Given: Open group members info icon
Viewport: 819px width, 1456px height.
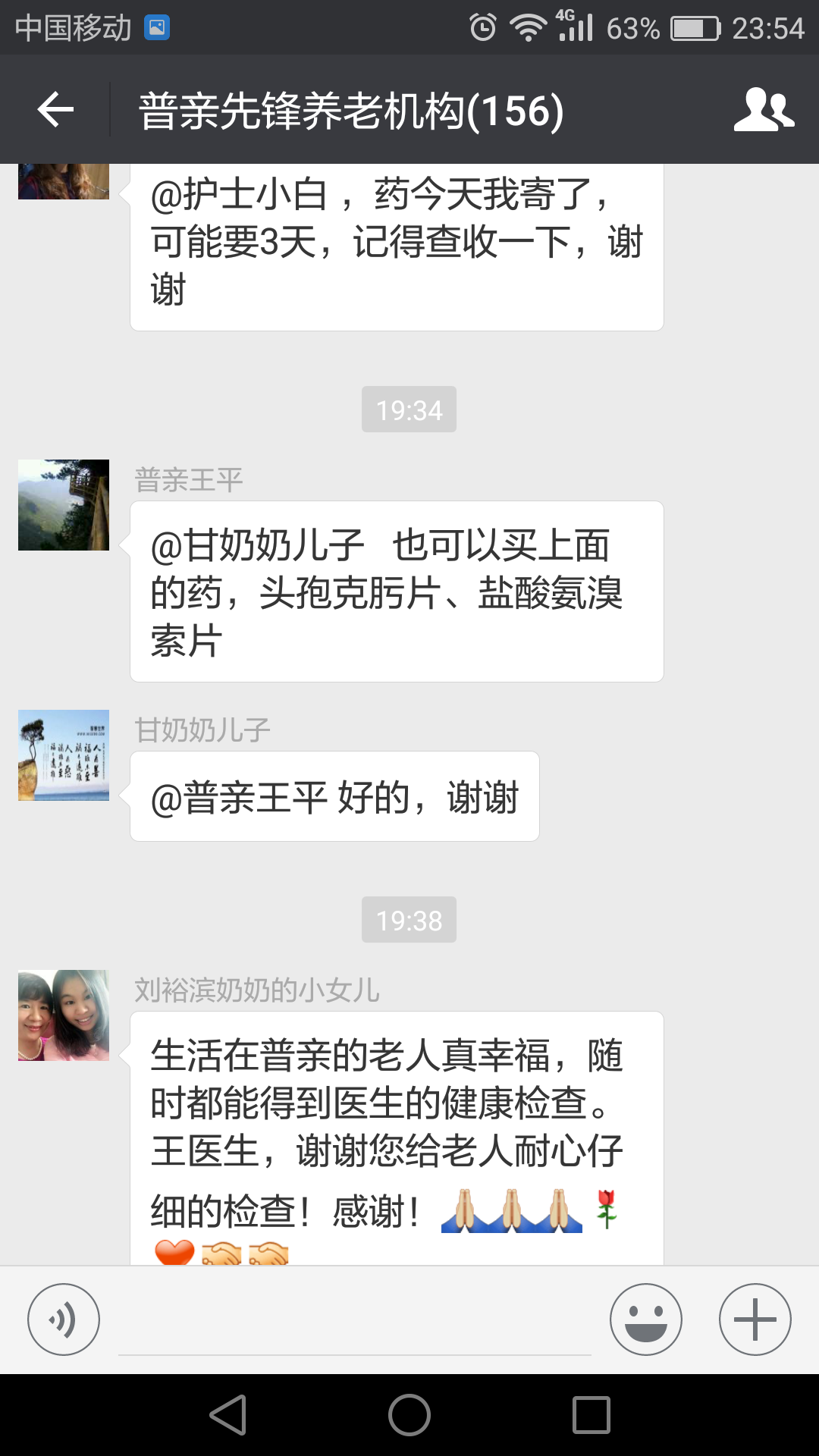Looking at the screenshot, I should [x=763, y=110].
